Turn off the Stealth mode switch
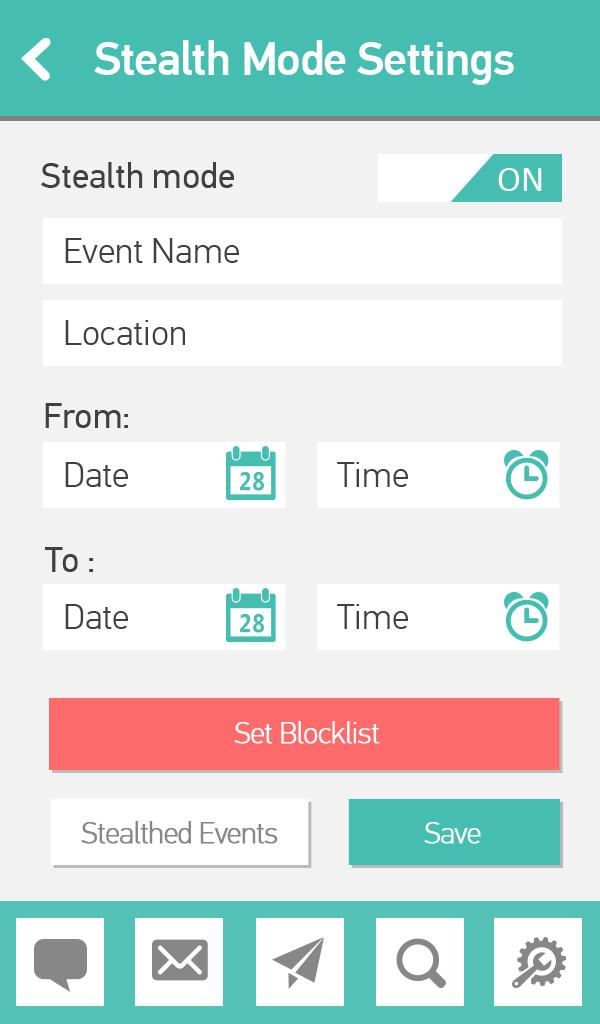 pyautogui.click(x=470, y=178)
